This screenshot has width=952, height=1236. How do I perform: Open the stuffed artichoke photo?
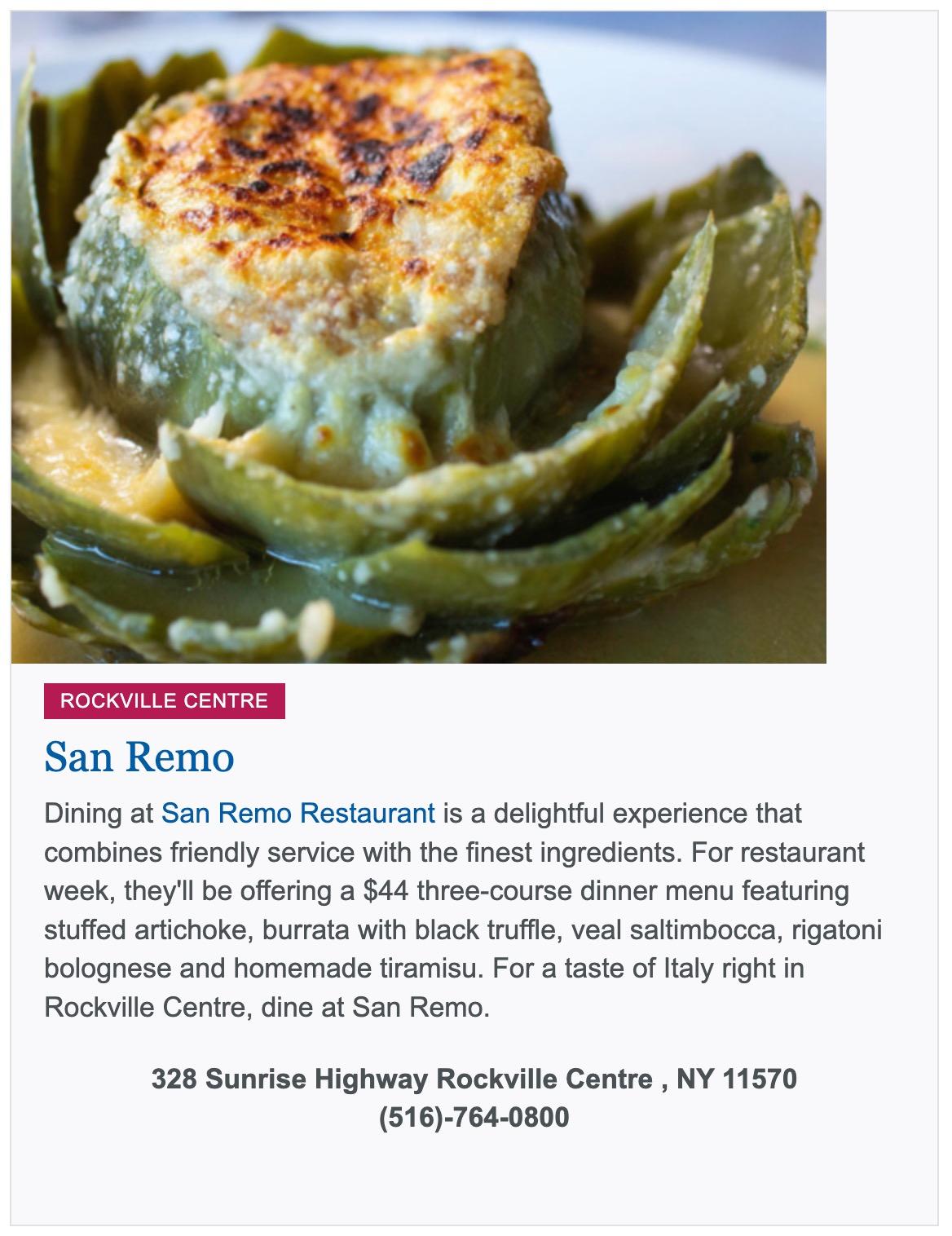pyautogui.click(x=418, y=337)
